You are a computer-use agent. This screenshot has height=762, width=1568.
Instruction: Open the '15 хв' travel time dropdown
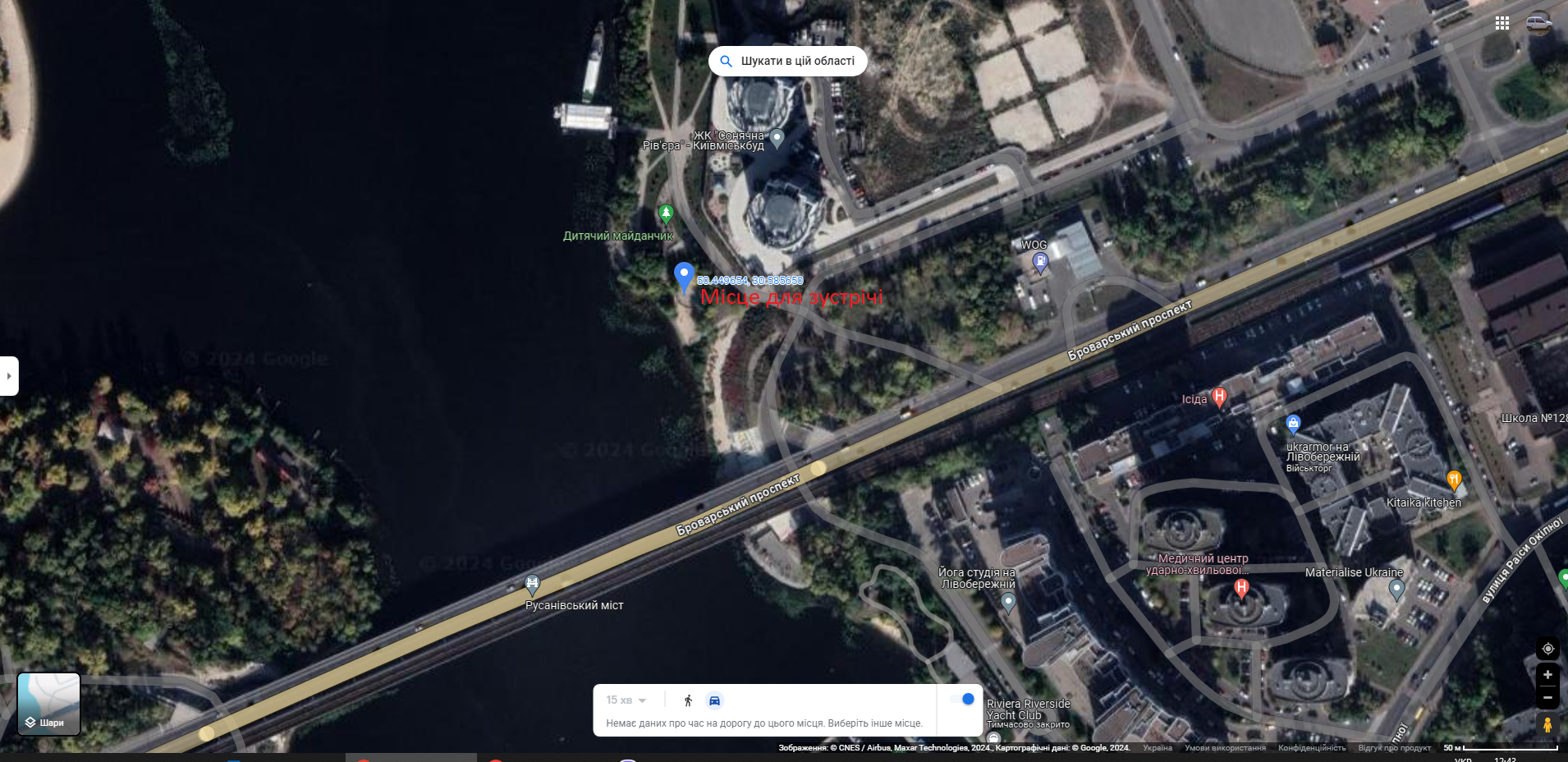(x=626, y=700)
